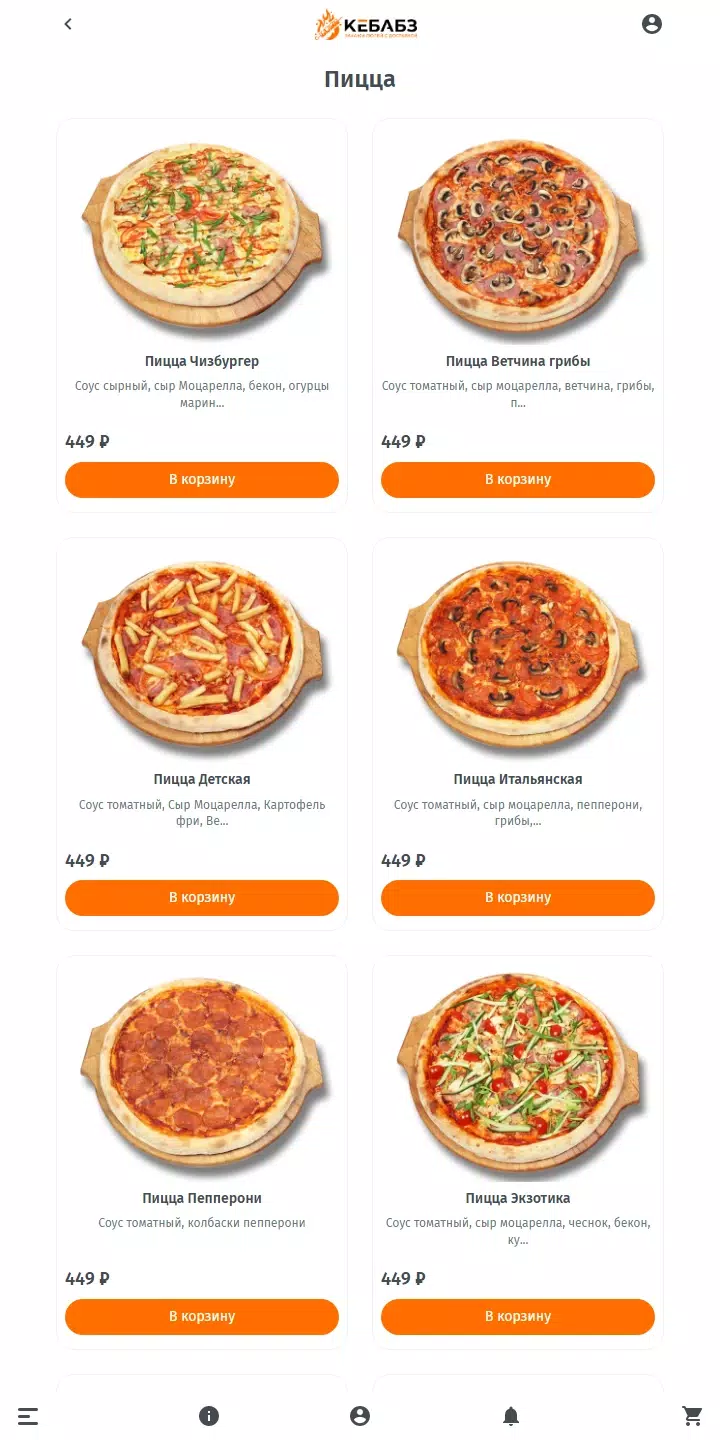Open the Пицца Детская product photo
This screenshot has width=720, height=1440.
202,653
